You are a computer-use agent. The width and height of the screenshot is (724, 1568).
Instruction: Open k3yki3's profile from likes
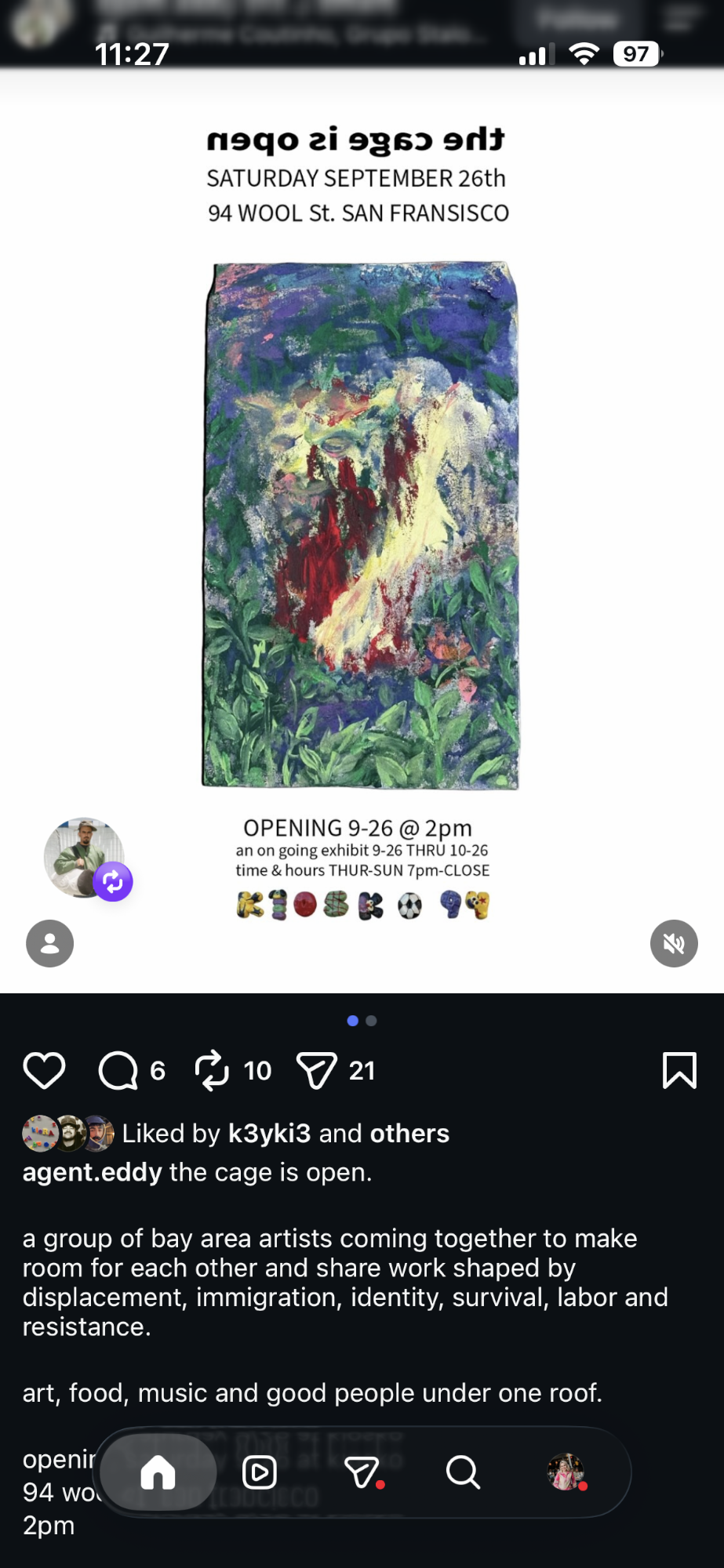pyautogui.click(x=269, y=1133)
